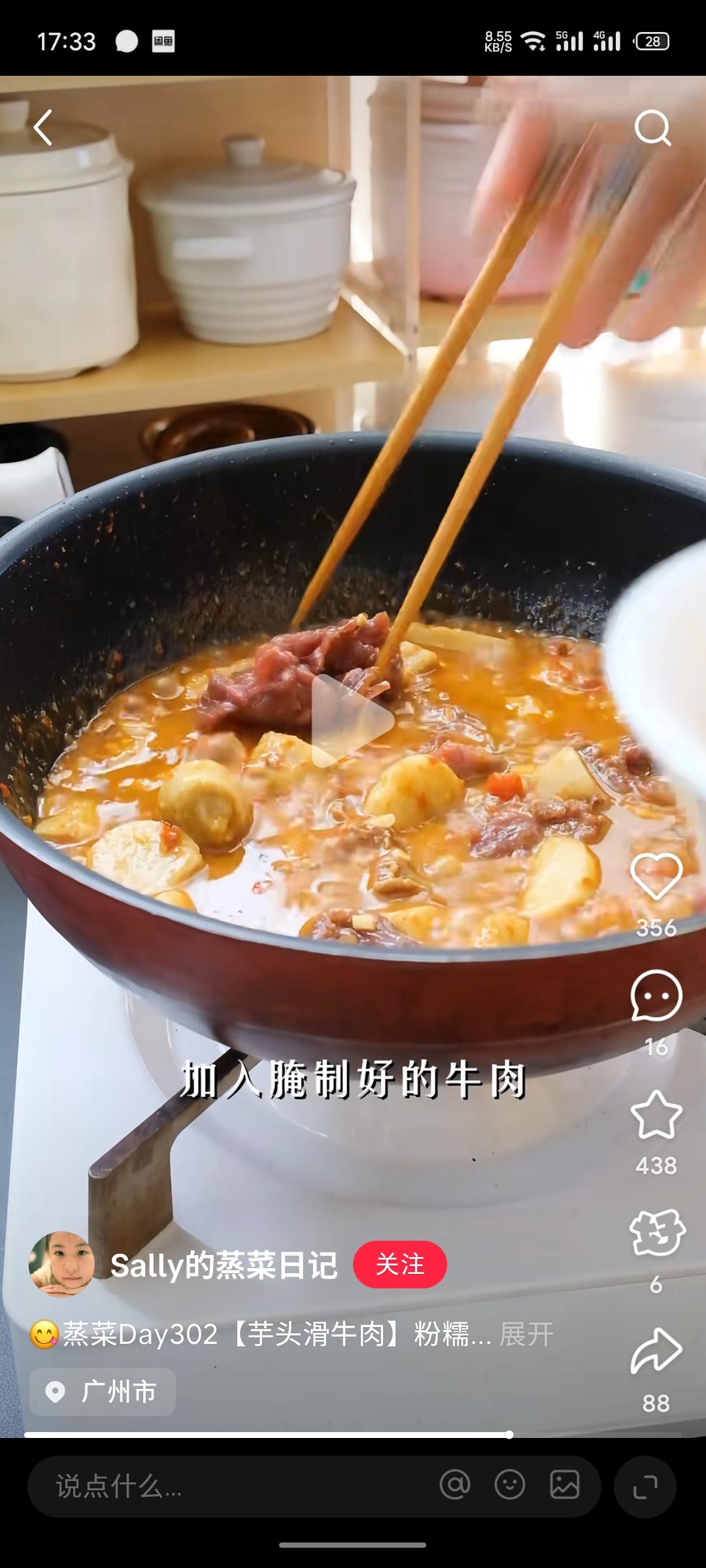Follow Sally的蒸菜日记 with 关注 button
Viewport: 706px width, 1568px height.
coord(399,1264)
